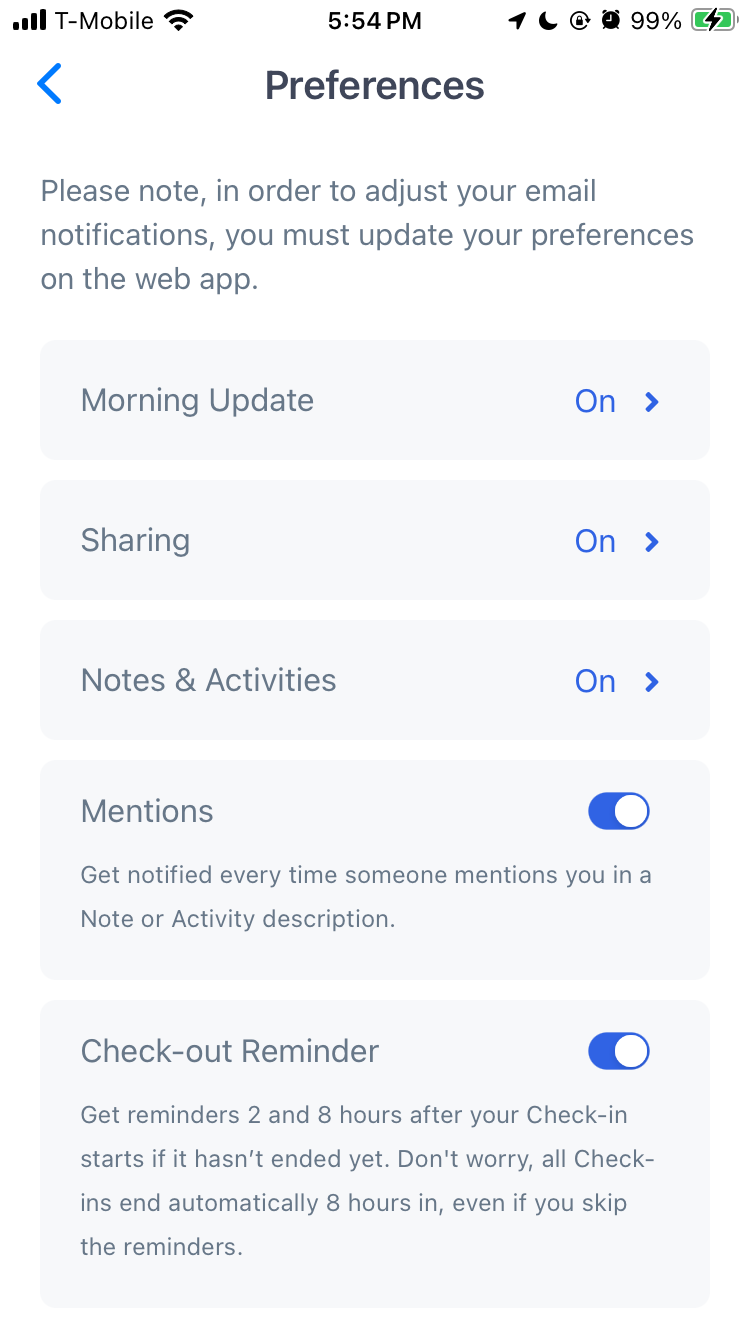Open Morning Update settings

(375, 400)
